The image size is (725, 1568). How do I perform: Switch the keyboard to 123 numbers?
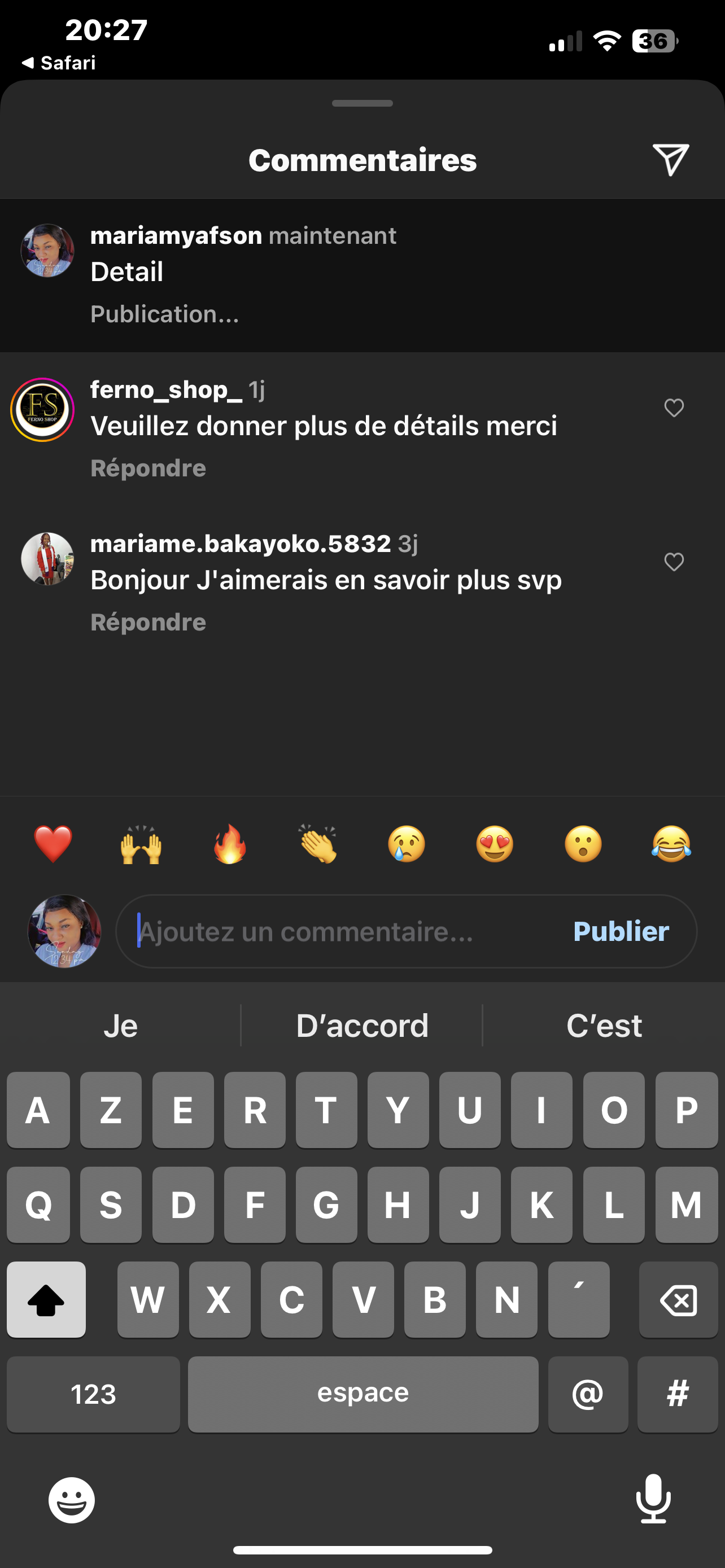coord(93,1394)
